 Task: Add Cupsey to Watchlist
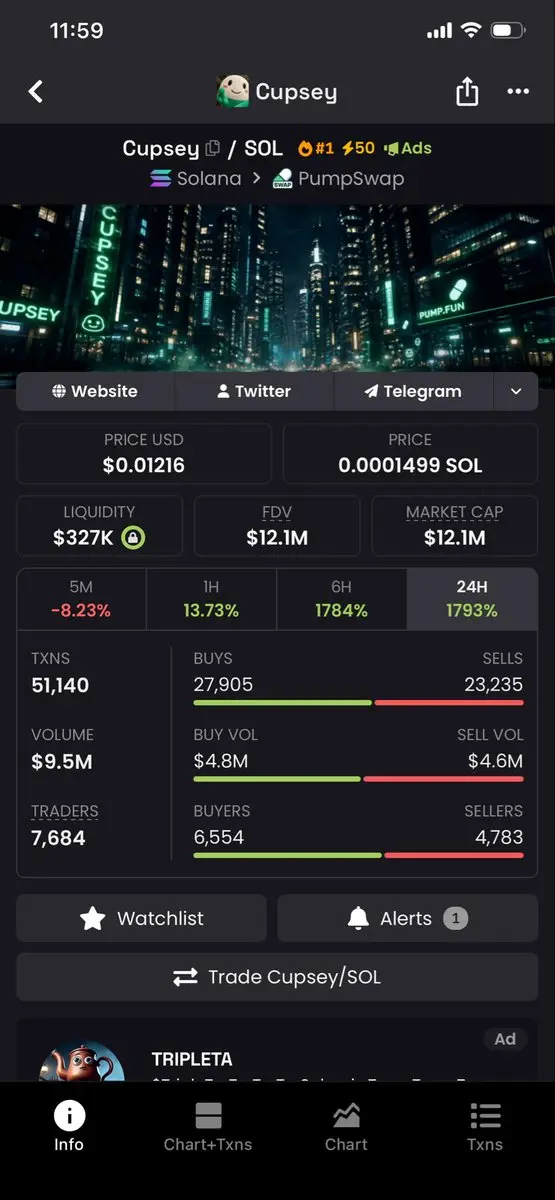pos(141,918)
